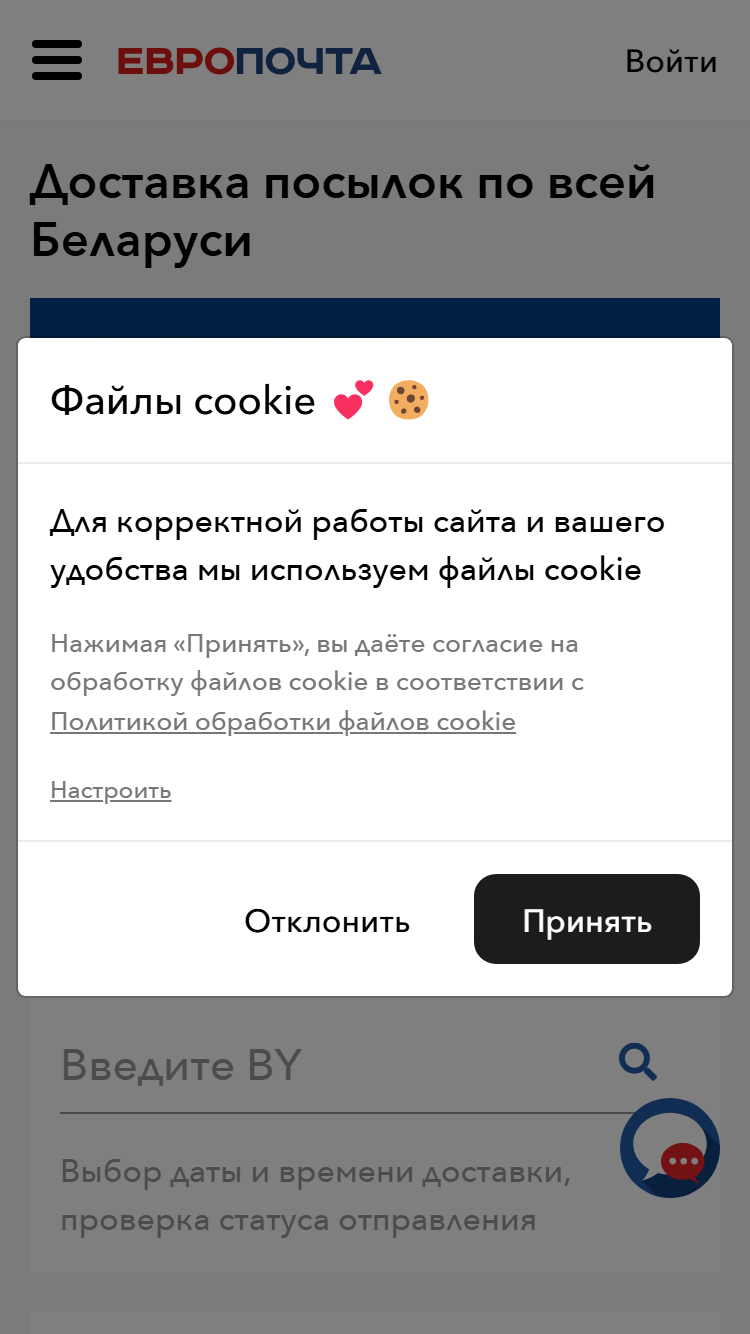Accept cookies with the Принять button
This screenshot has height=1334, width=750.
pyautogui.click(x=587, y=919)
